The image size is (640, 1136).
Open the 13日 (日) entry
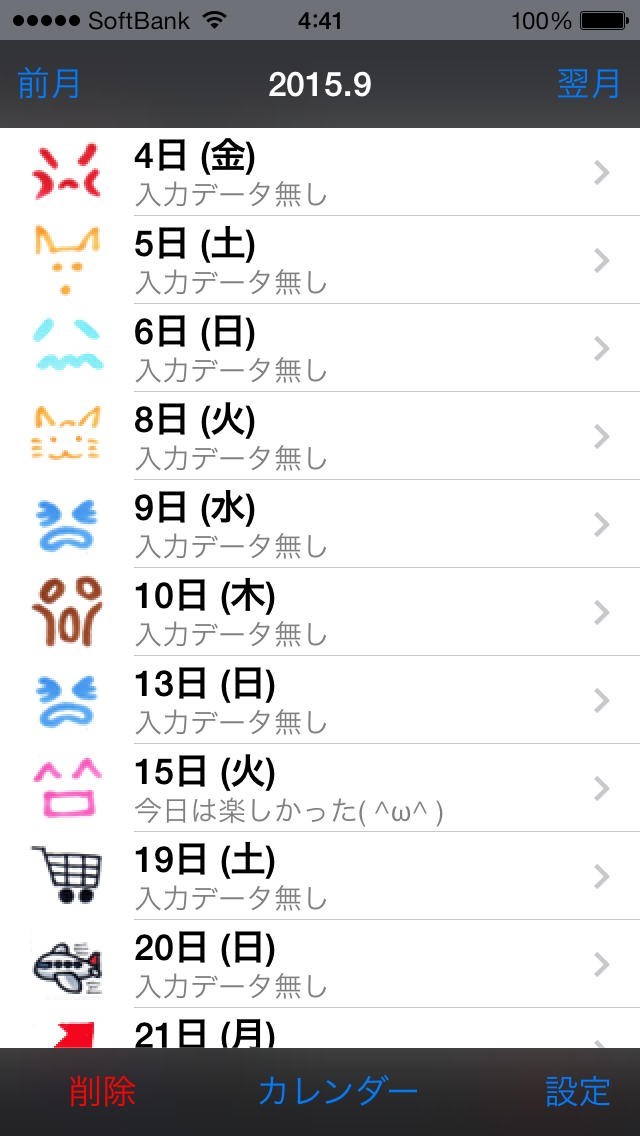(x=320, y=701)
